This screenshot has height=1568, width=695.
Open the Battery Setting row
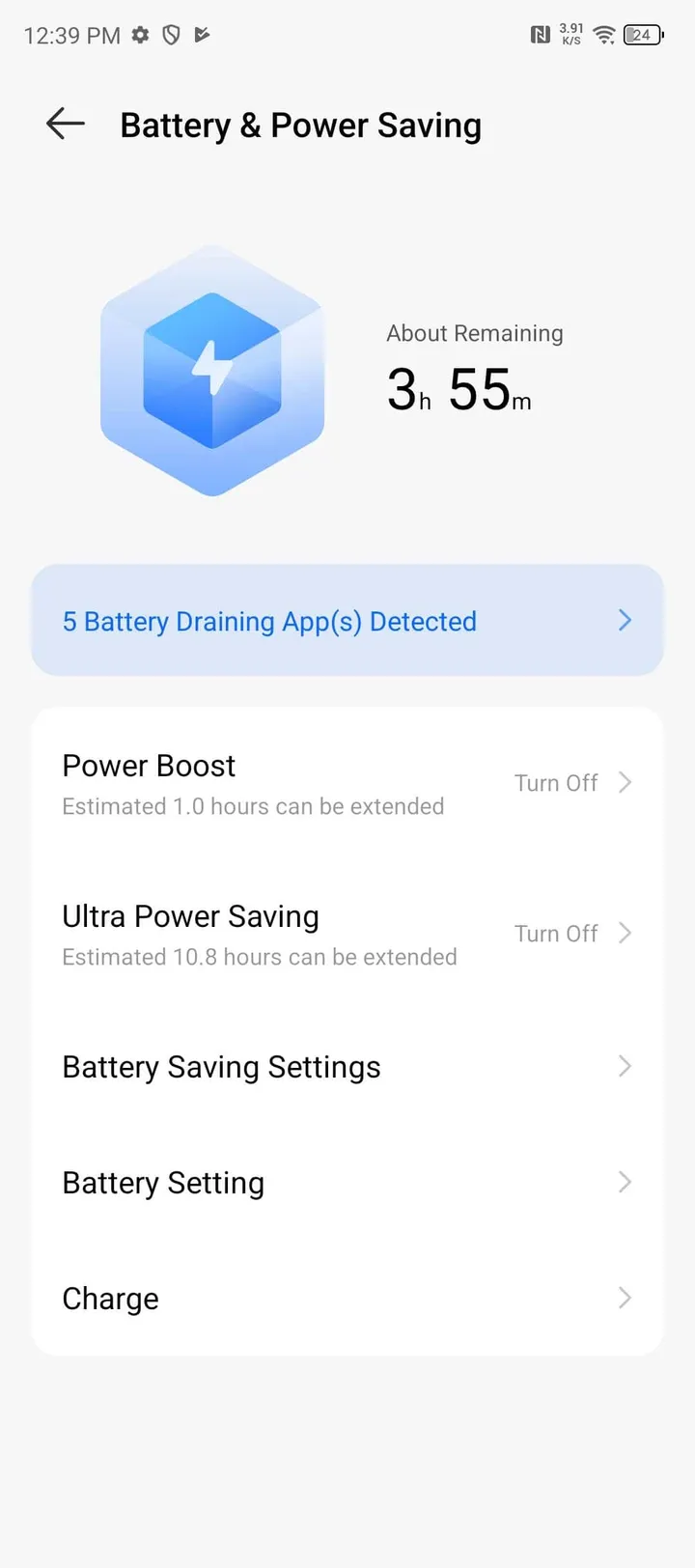347,1183
